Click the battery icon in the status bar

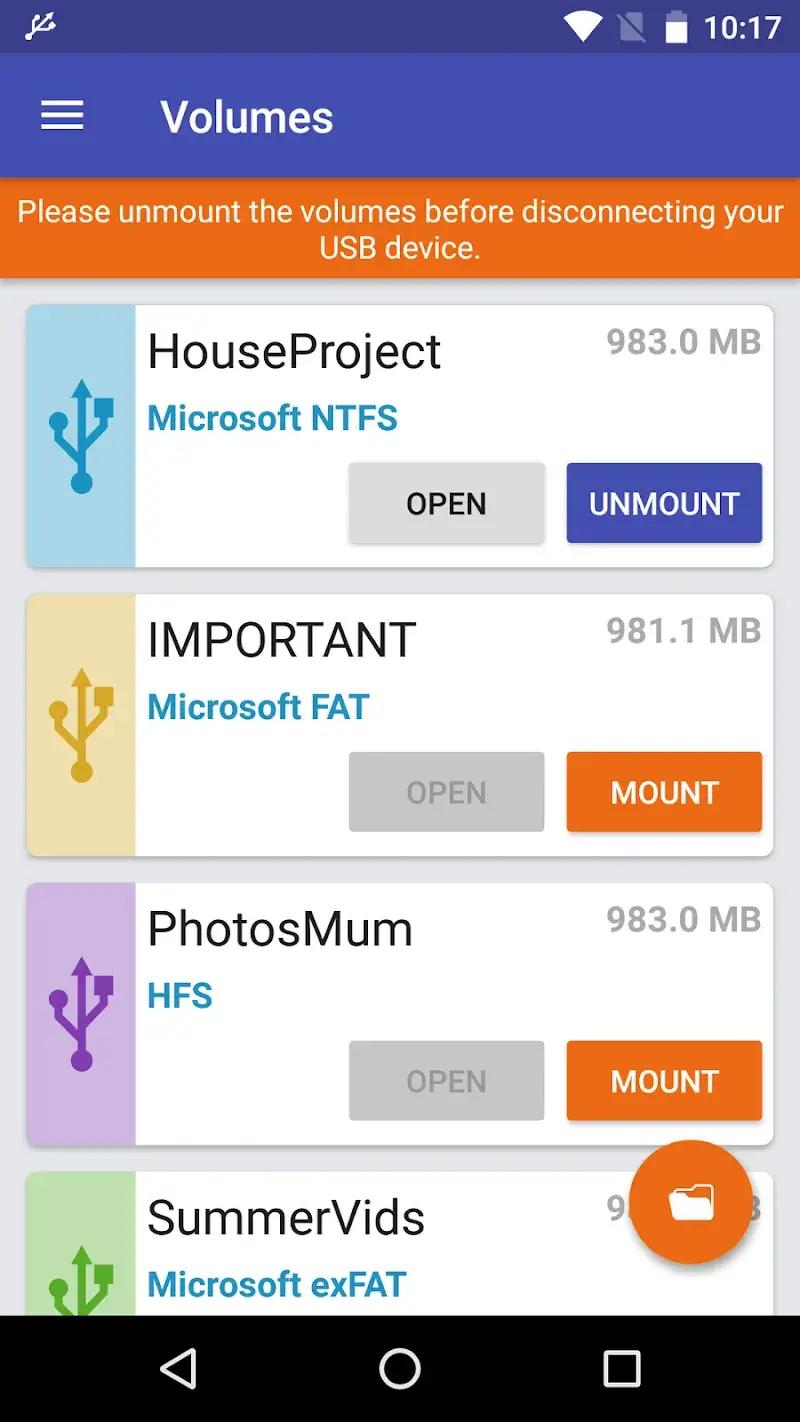point(676,26)
